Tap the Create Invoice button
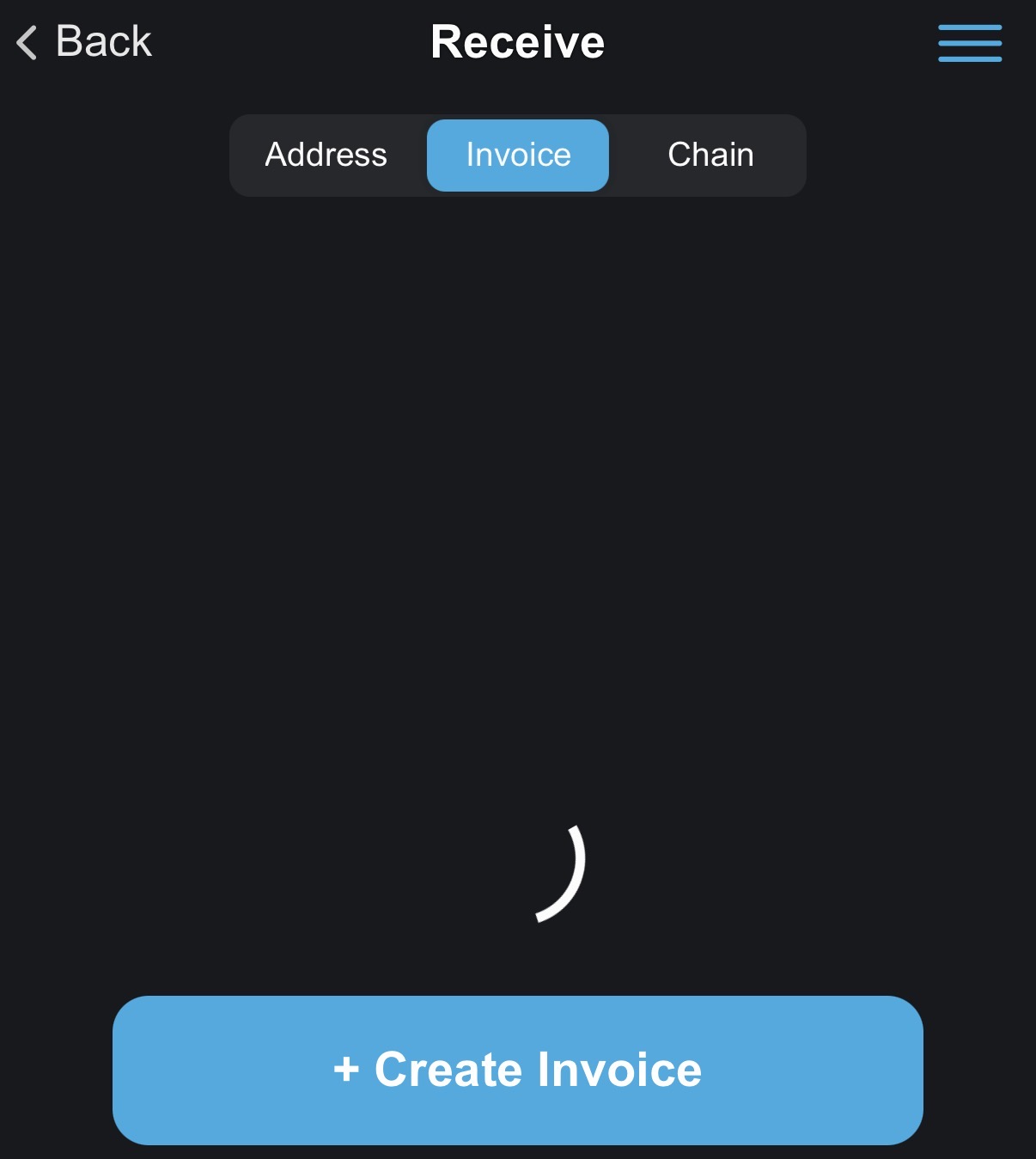 pyautogui.click(x=518, y=1070)
